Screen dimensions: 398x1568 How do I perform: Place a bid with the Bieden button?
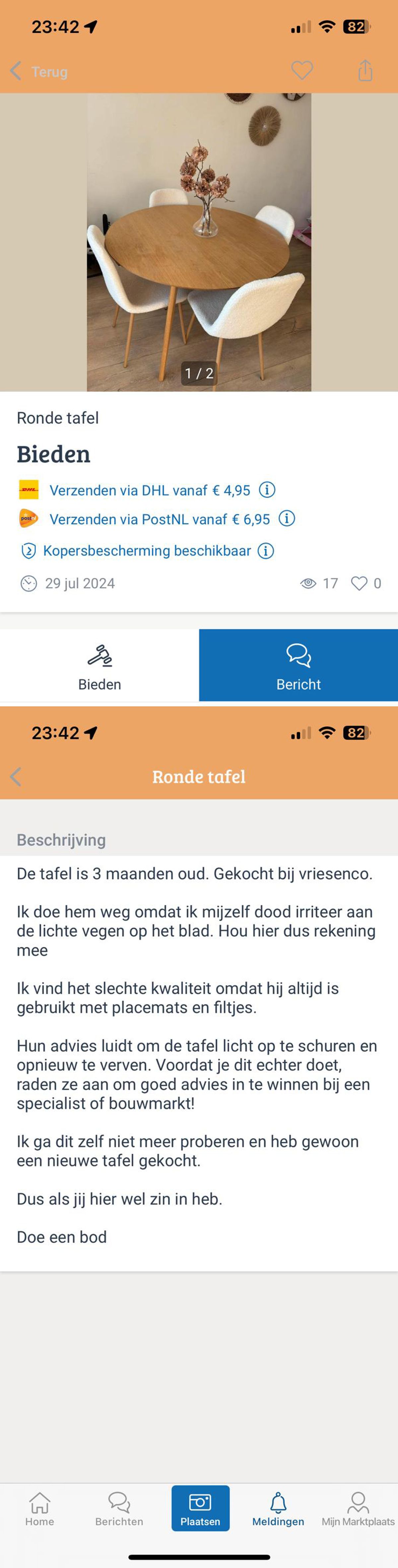point(100,666)
